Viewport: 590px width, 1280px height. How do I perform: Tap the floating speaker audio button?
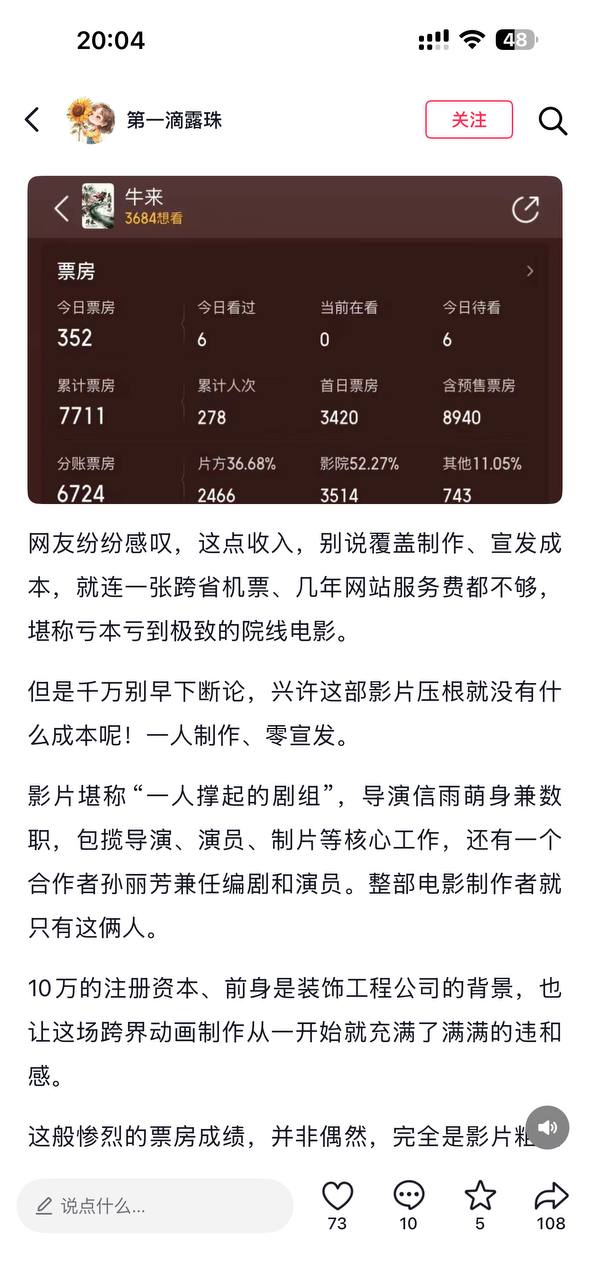coord(547,1128)
